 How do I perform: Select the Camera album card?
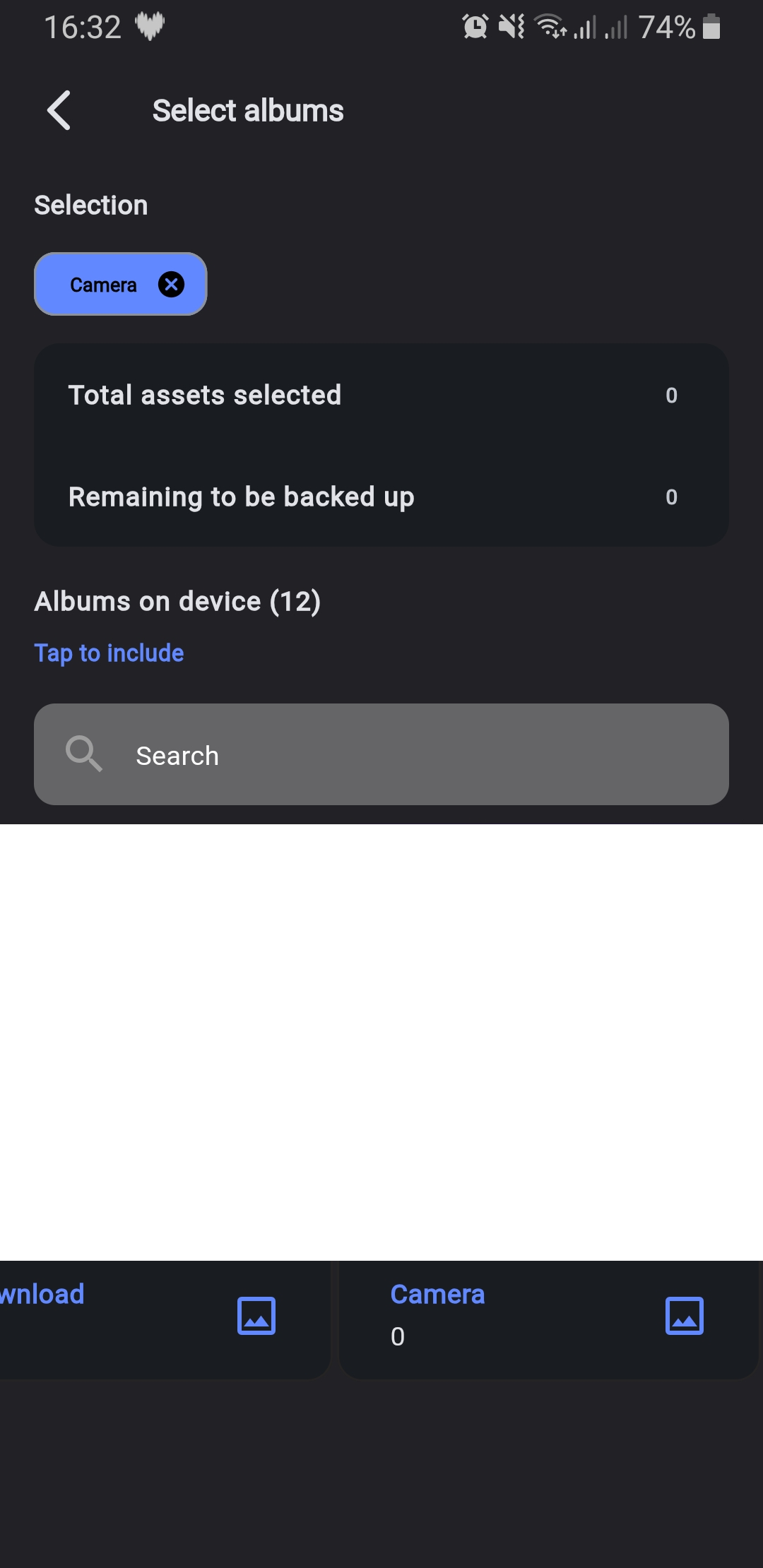(x=548, y=1319)
